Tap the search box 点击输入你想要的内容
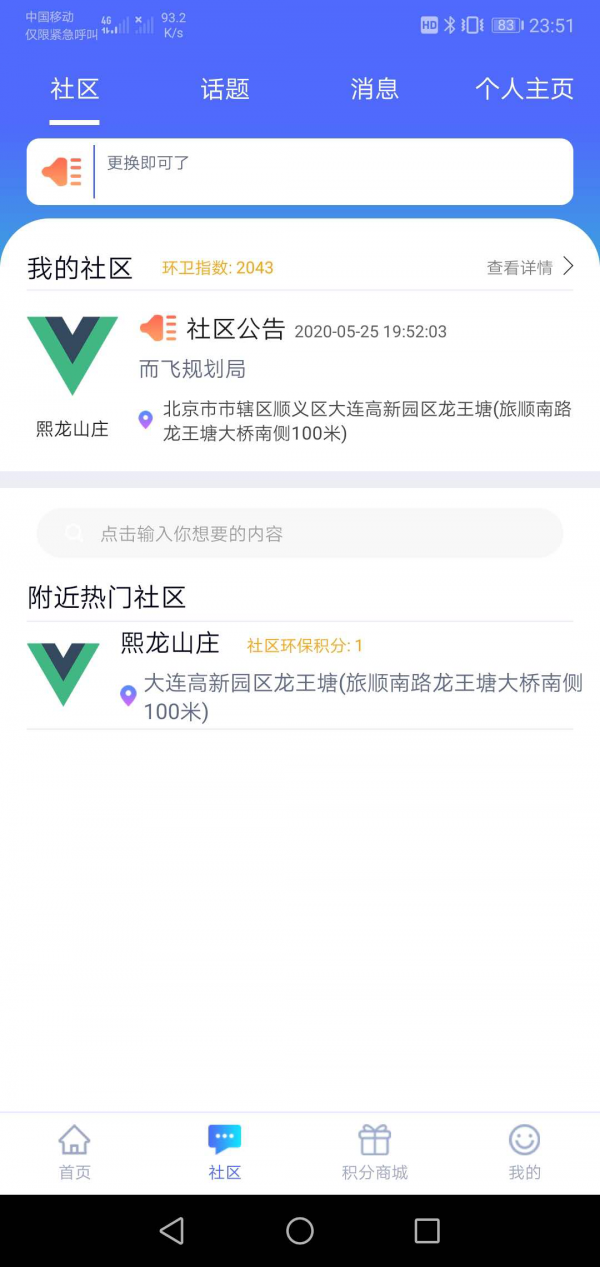This screenshot has width=600, height=1267. click(300, 534)
